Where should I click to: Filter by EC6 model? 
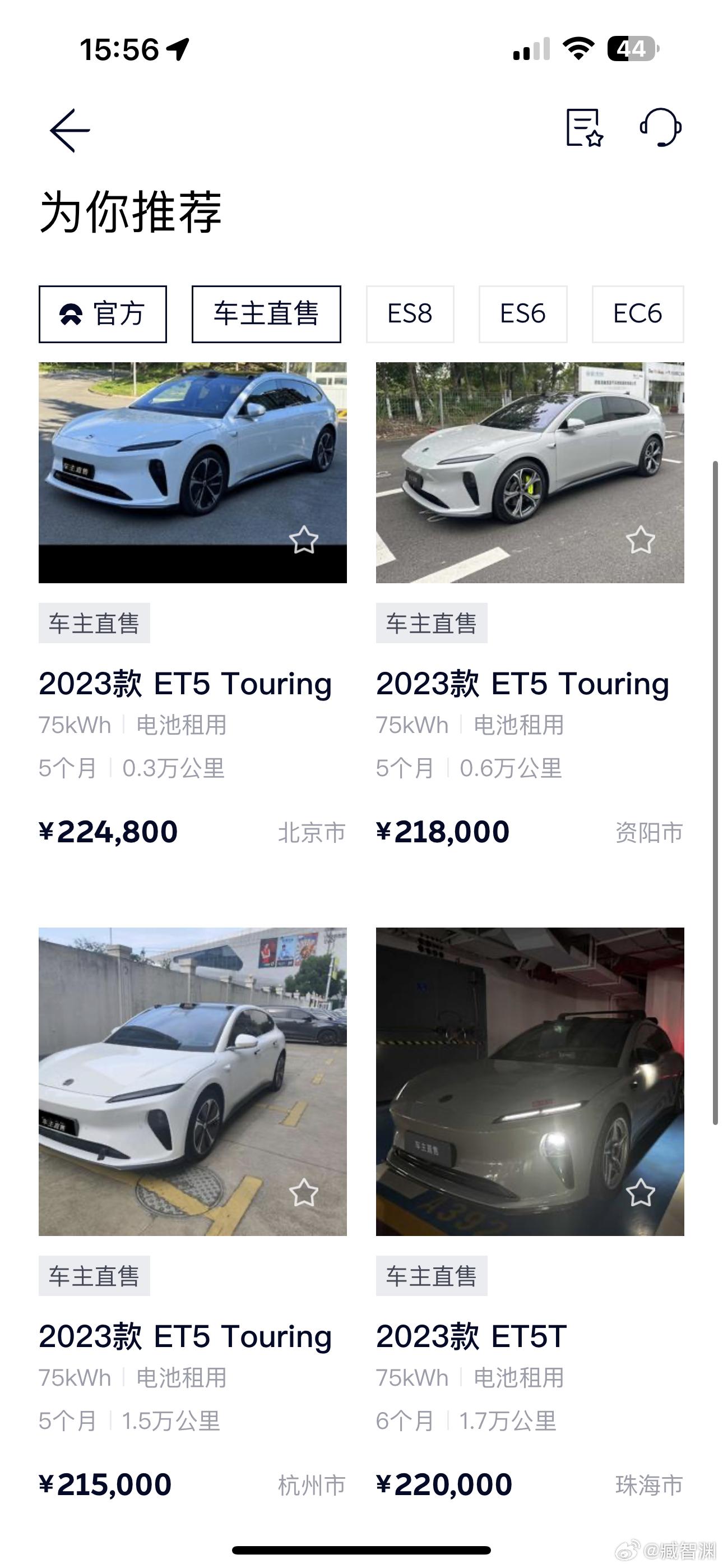[x=638, y=314]
